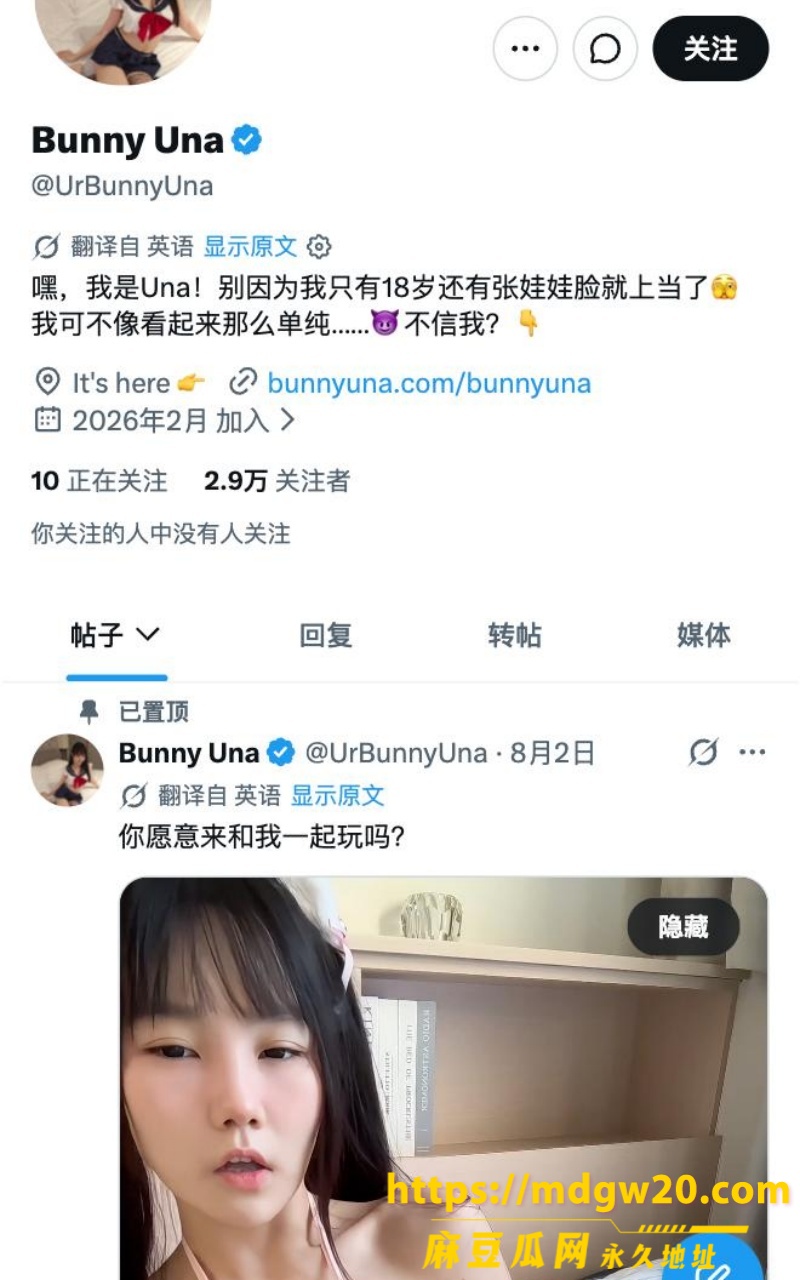Open the 正在关注 following list
The height and width of the screenshot is (1280, 800).
(x=99, y=481)
